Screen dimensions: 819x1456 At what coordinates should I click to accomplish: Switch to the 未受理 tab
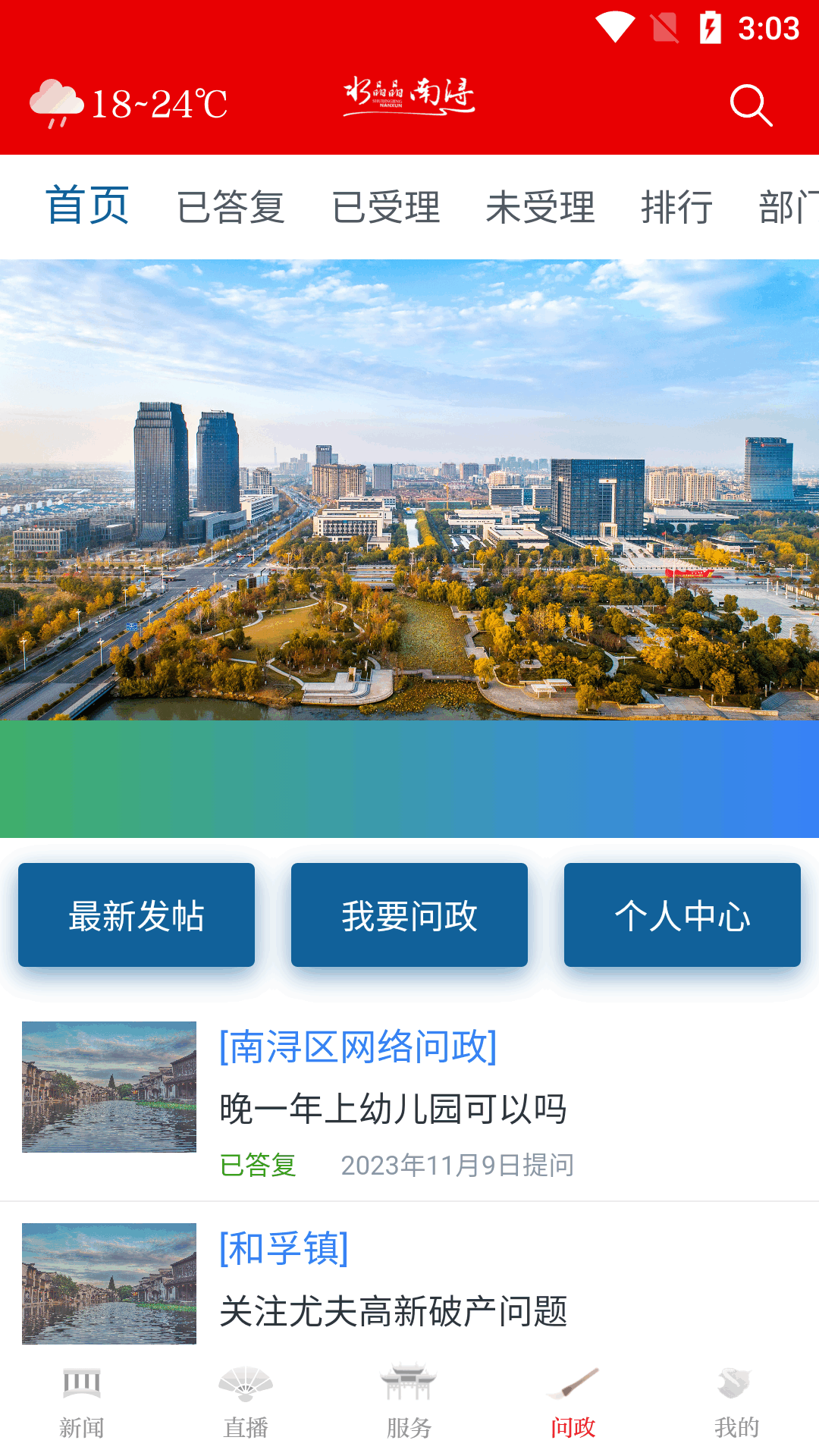click(x=540, y=207)
